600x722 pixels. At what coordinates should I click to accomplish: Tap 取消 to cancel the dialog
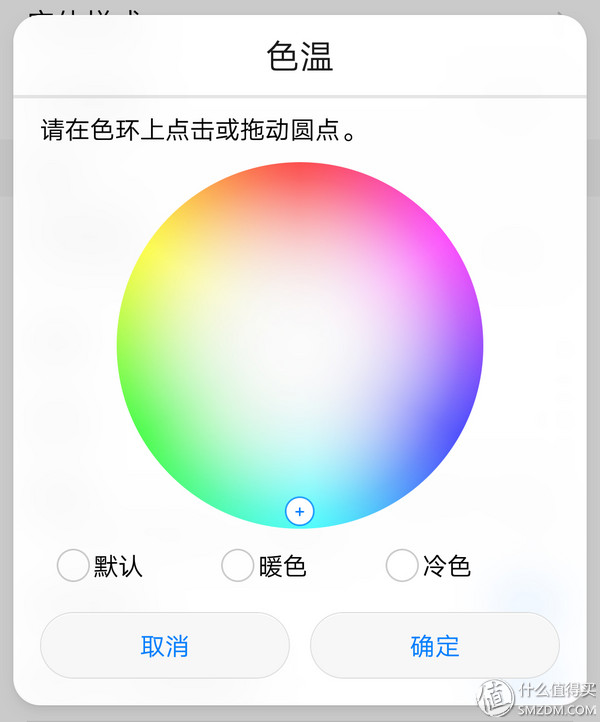pyautogui.click(x=165, y=645)
